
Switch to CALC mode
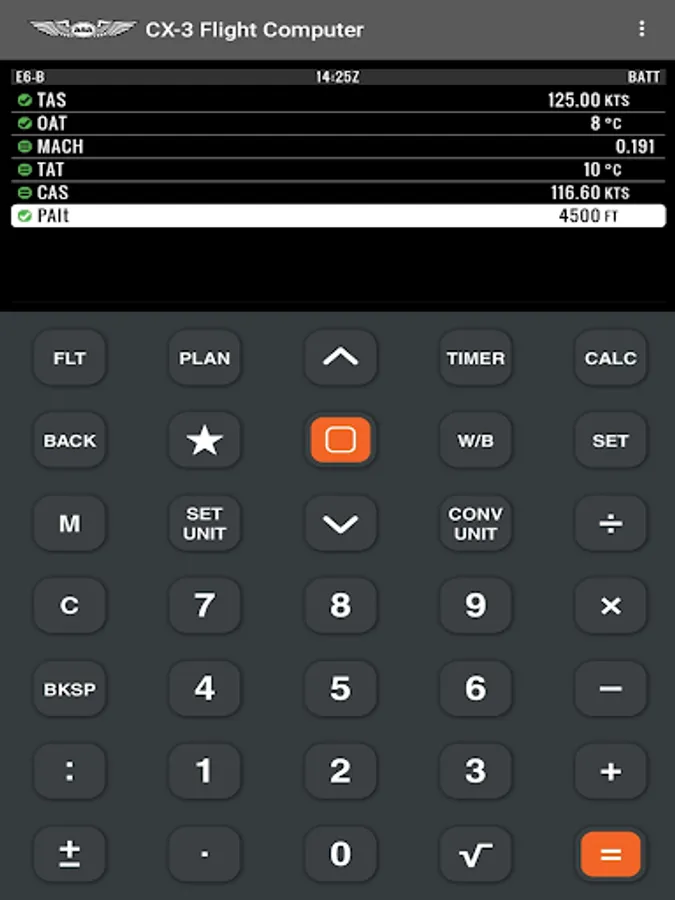pos(610,358)
